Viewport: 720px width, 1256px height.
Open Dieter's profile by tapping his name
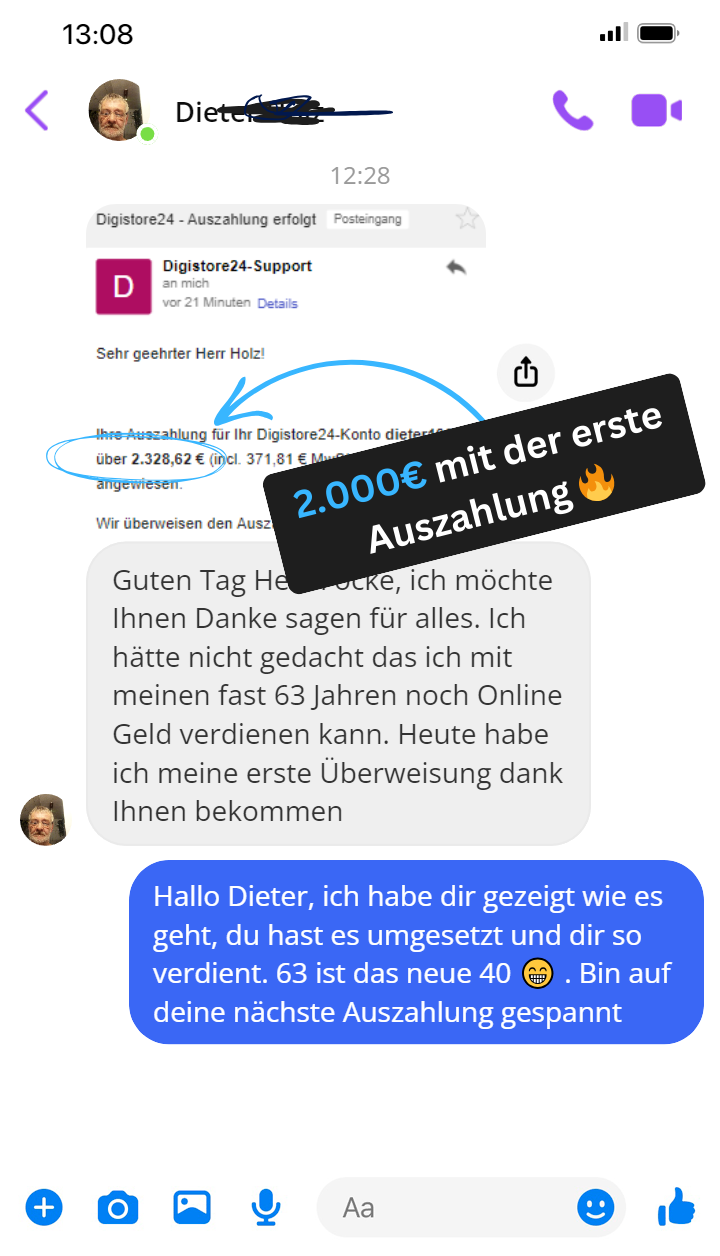point(250,110)
